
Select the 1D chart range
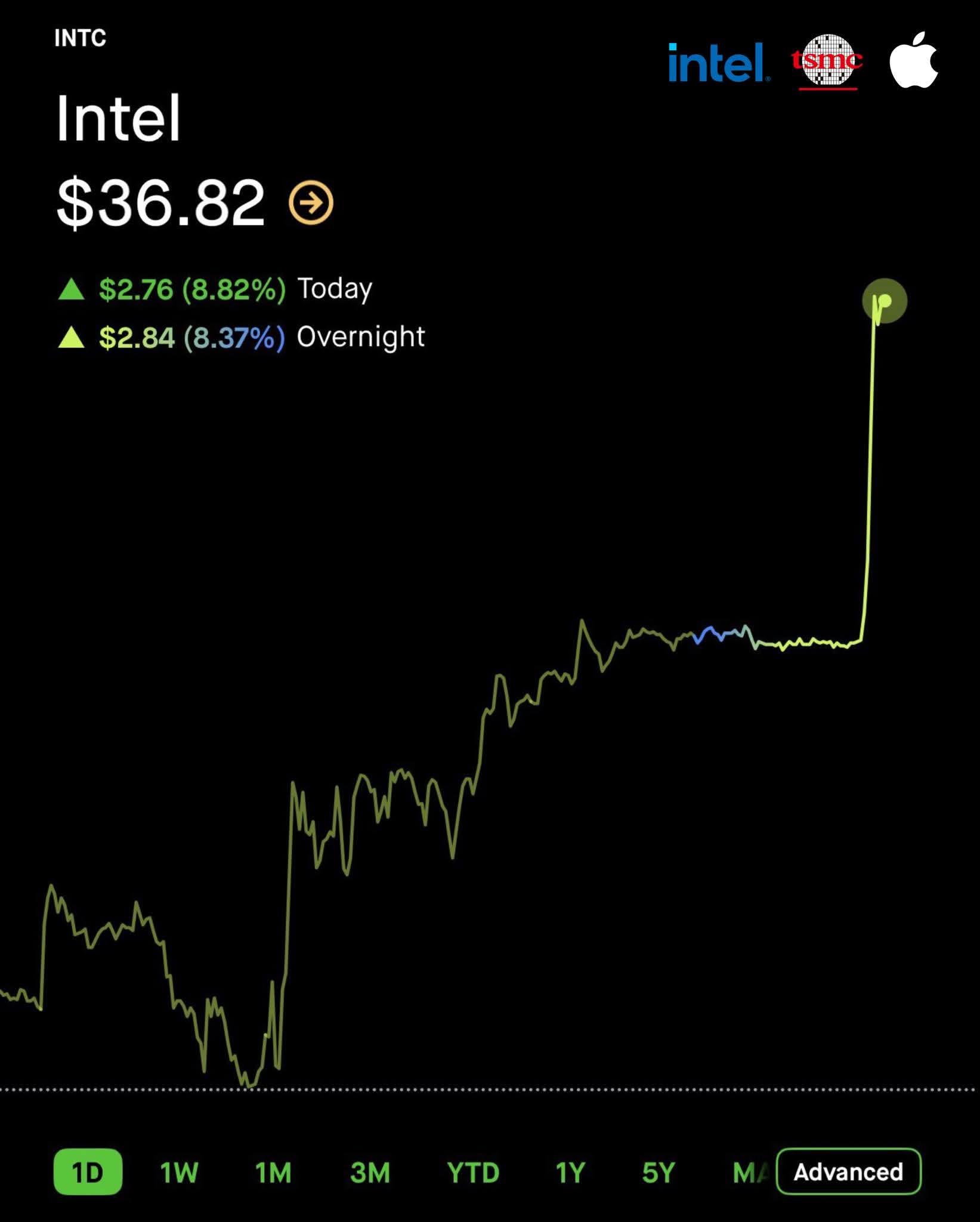pyautogui.click(x=88, y=1172)
